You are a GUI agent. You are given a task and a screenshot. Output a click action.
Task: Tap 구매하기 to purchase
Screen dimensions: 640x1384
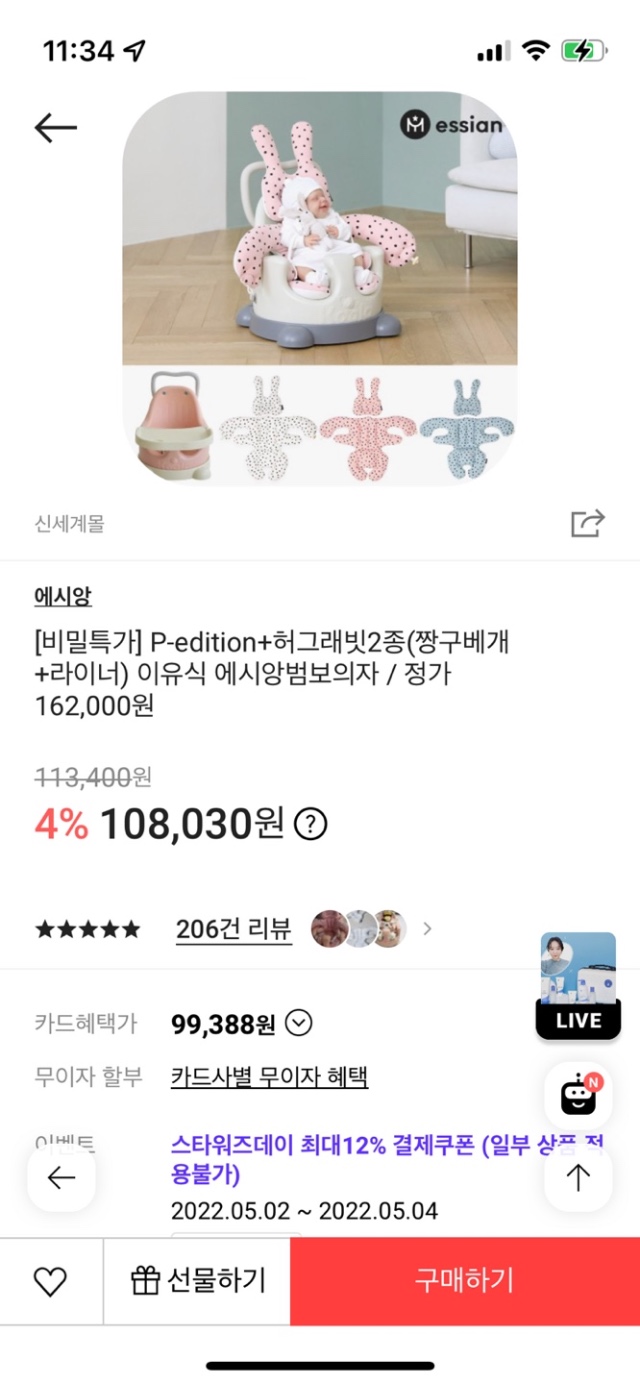[464, 1280]
